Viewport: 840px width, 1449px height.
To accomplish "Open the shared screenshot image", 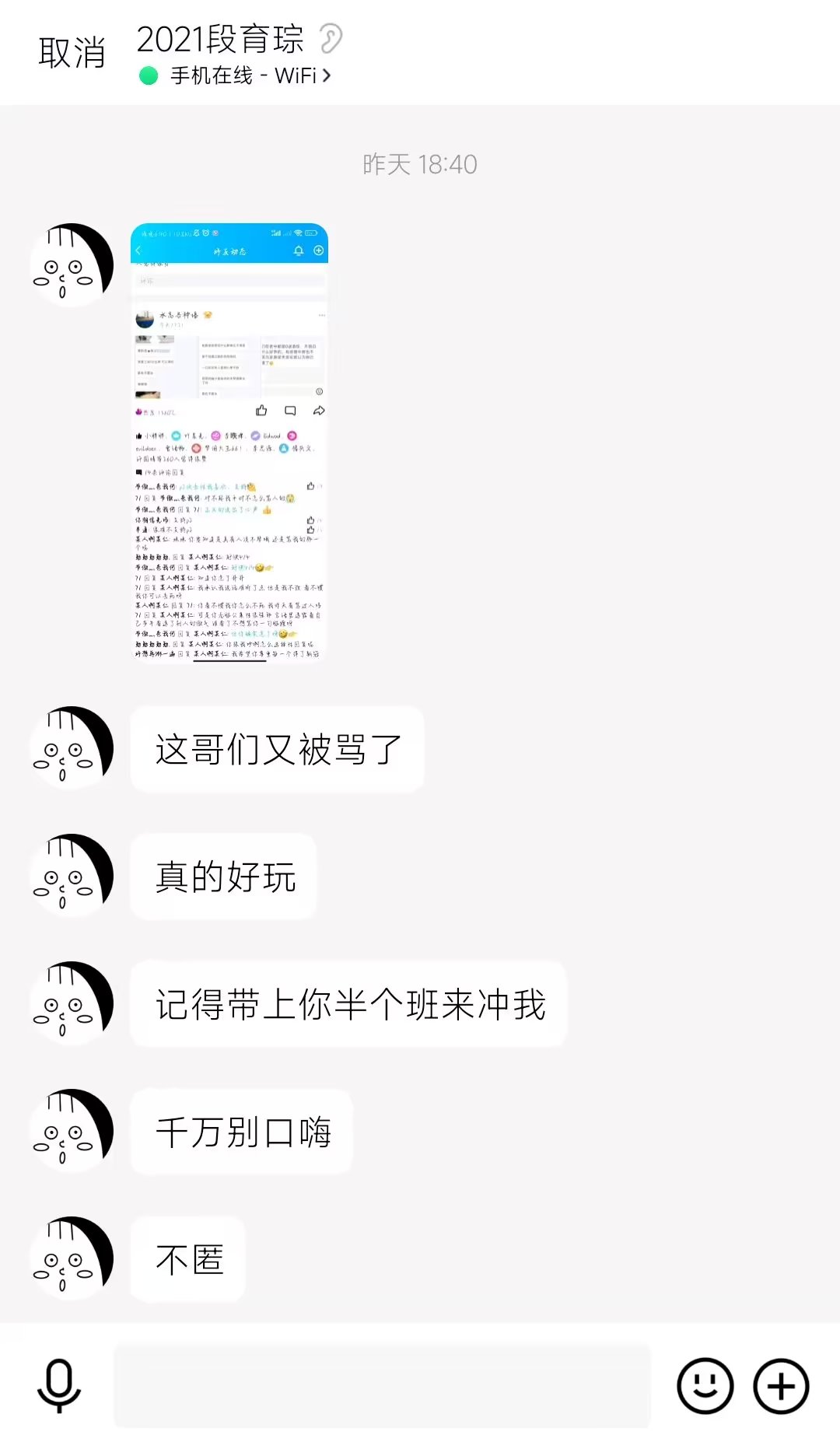I will tap(229, 442).
